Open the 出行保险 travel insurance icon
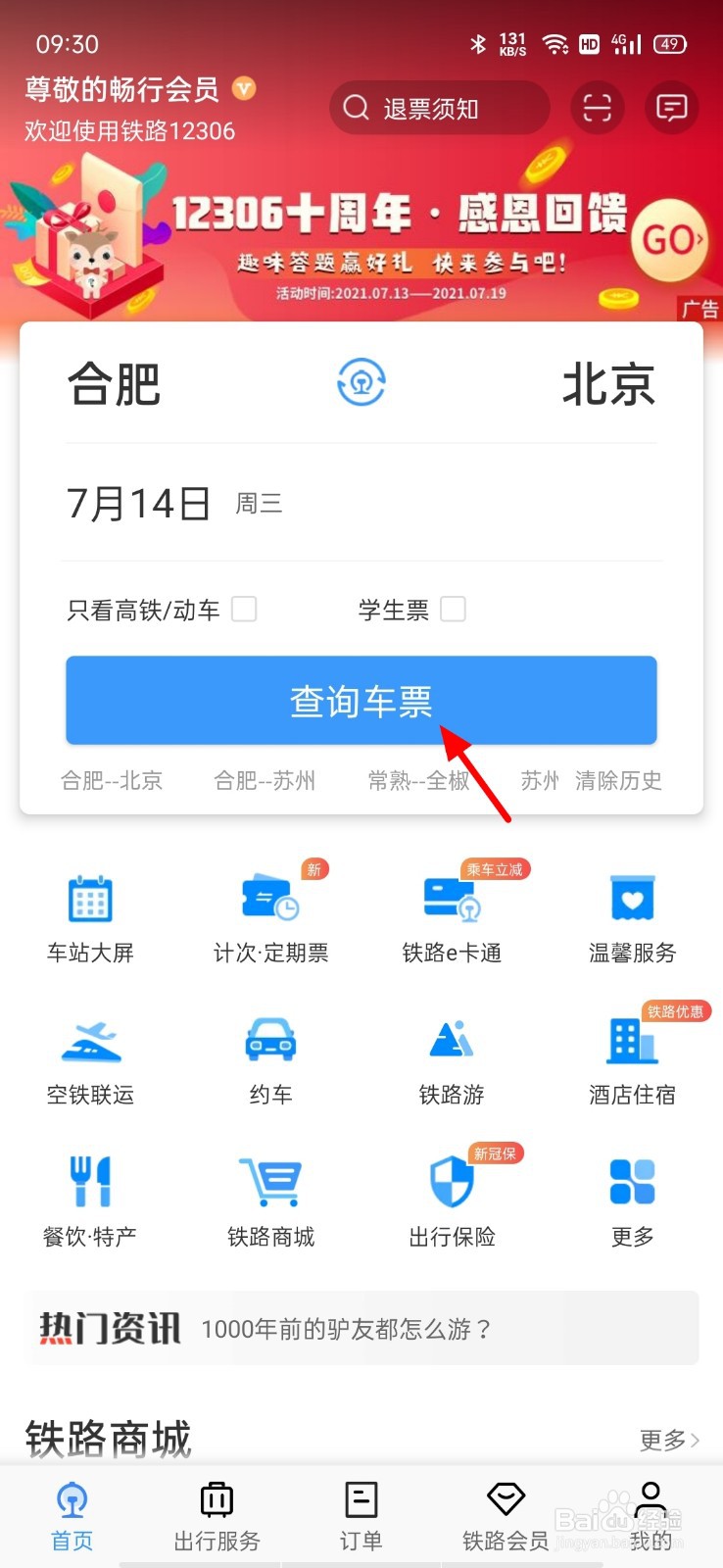723x1568 pixels. [x=451, y=1181]
